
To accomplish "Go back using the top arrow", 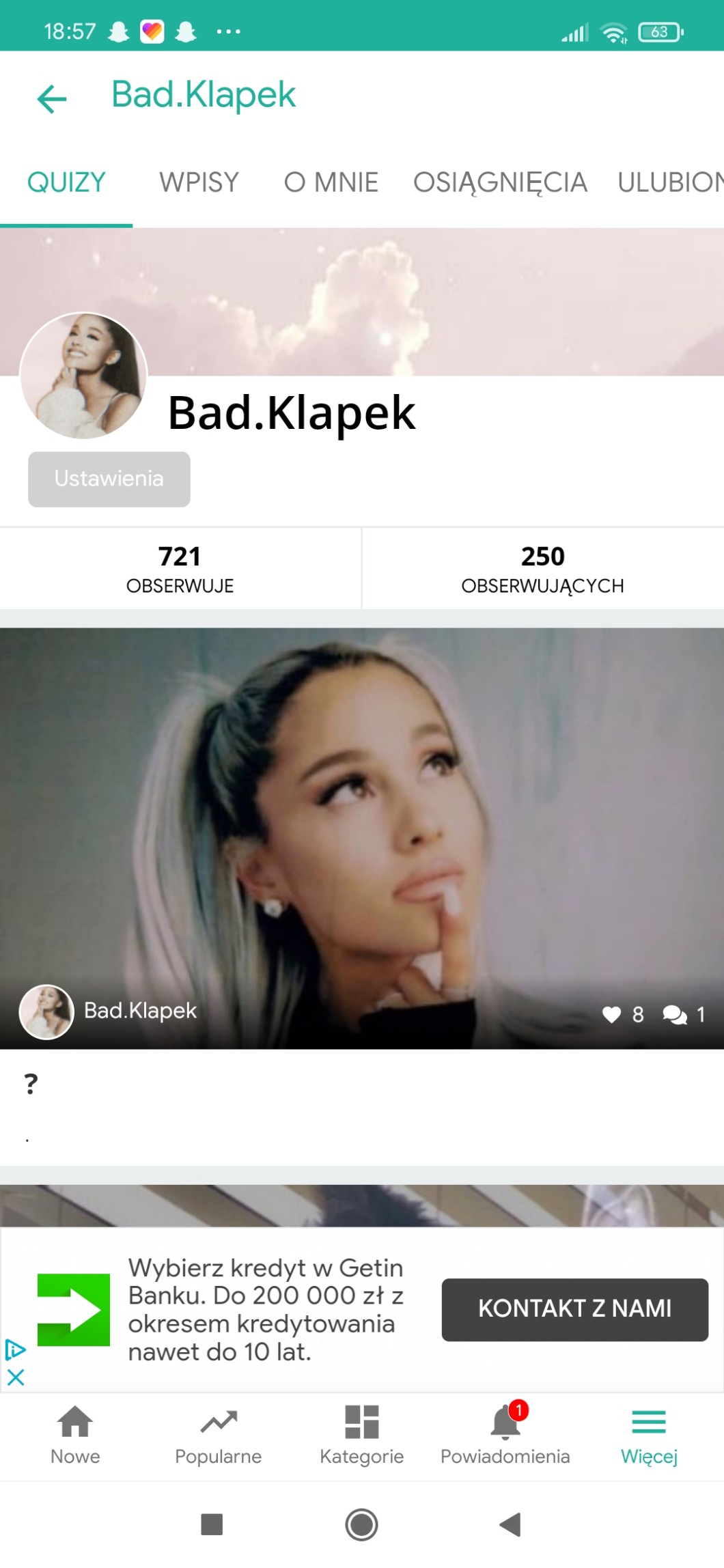I will tap(52, 98).
